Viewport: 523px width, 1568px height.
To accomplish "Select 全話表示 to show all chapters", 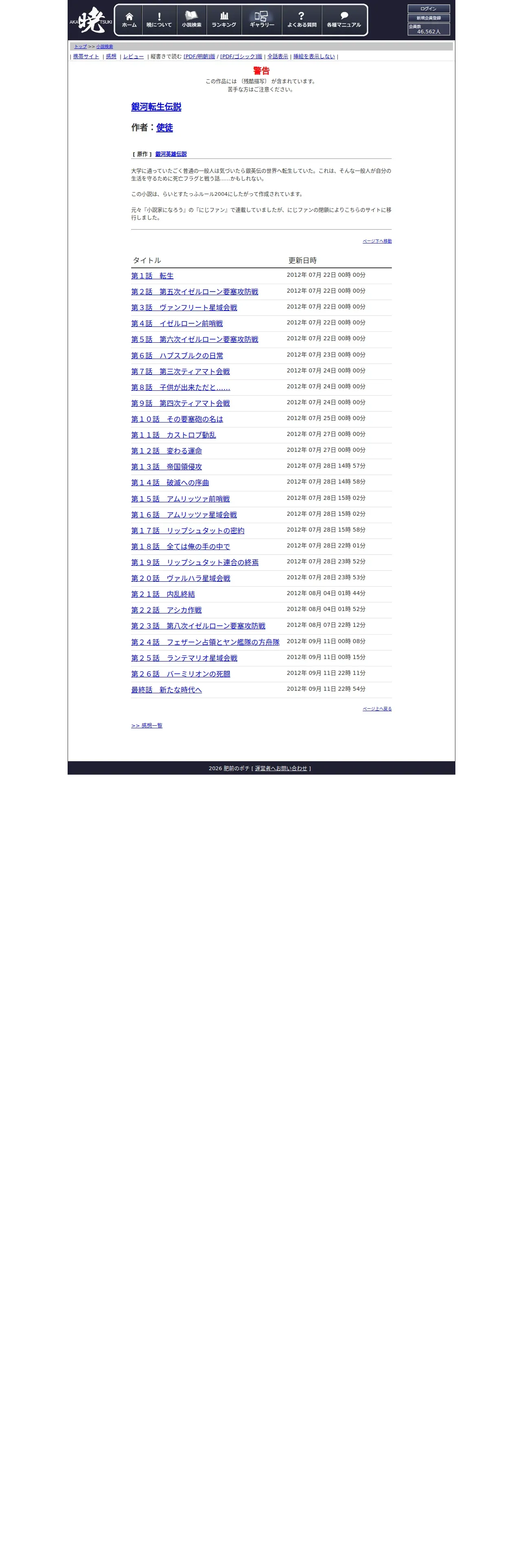I will tap(278, 57).
